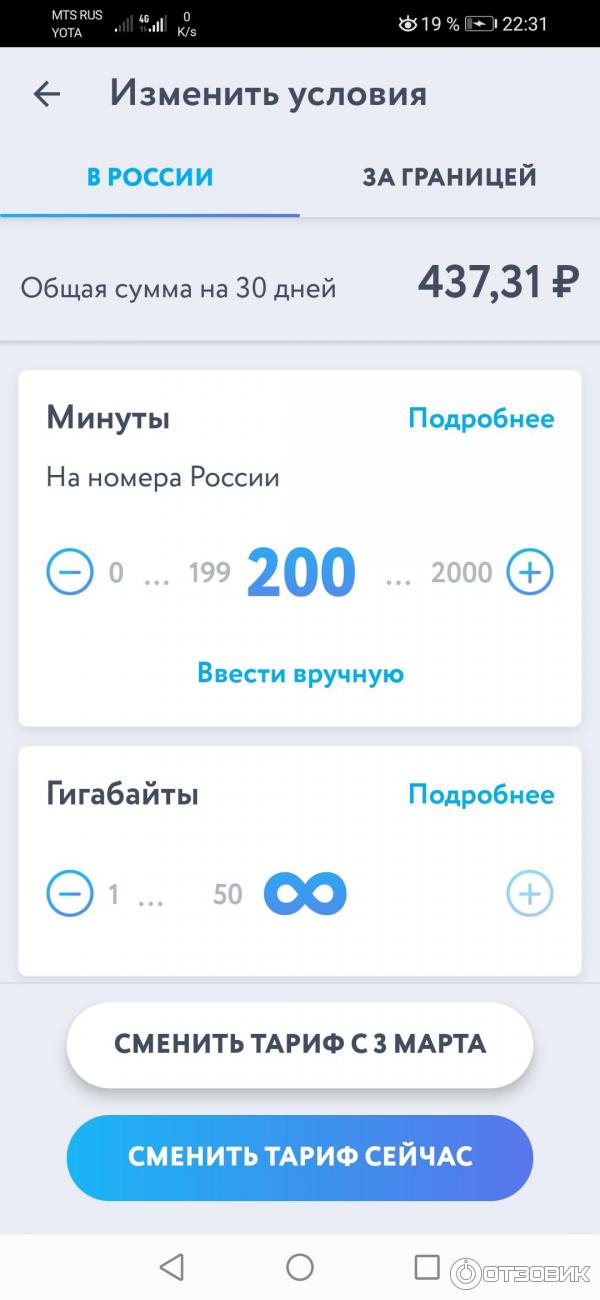600x1300 pixels.
Task: Open «Подробнее» for Гигабайты
Action: click(481, 795)
